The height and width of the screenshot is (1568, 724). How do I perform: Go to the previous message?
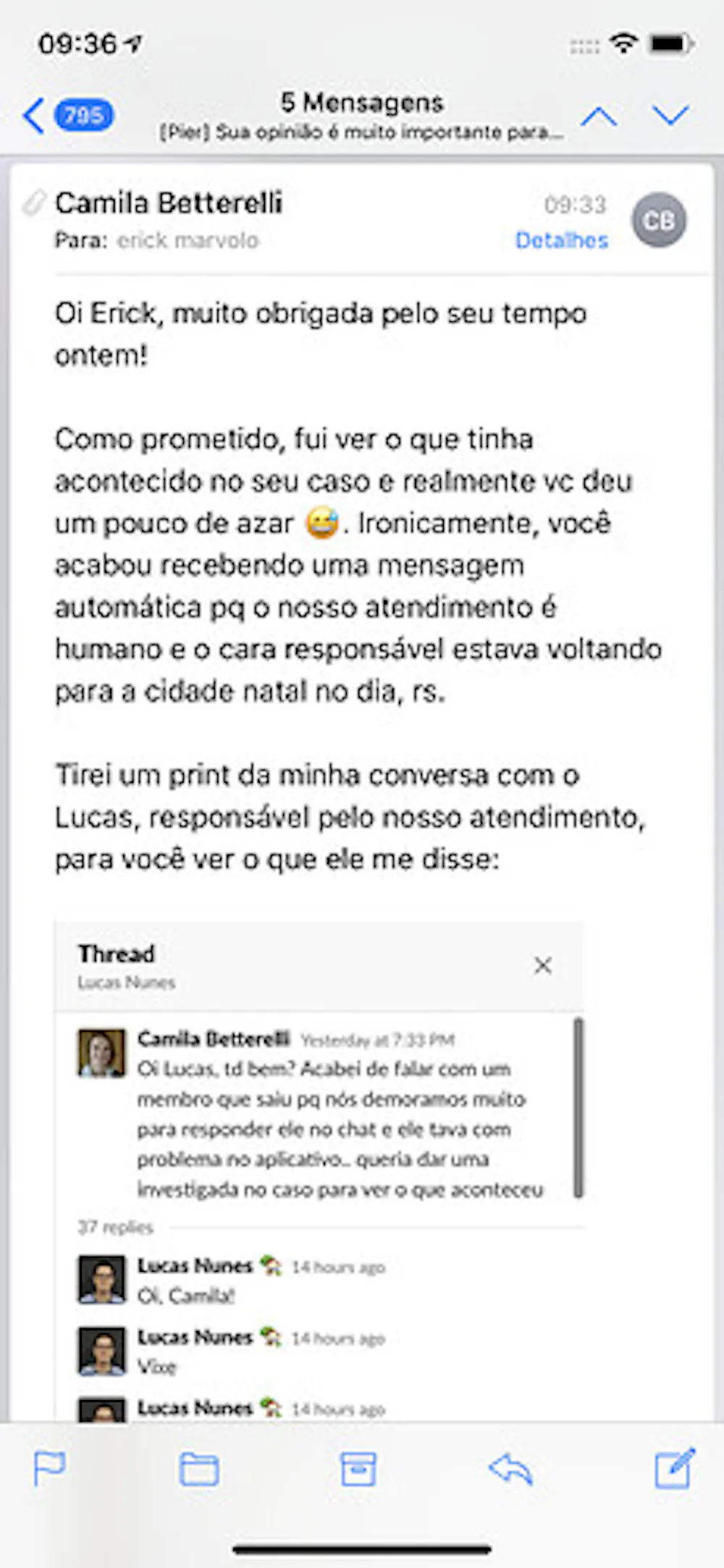pos(599,116)
